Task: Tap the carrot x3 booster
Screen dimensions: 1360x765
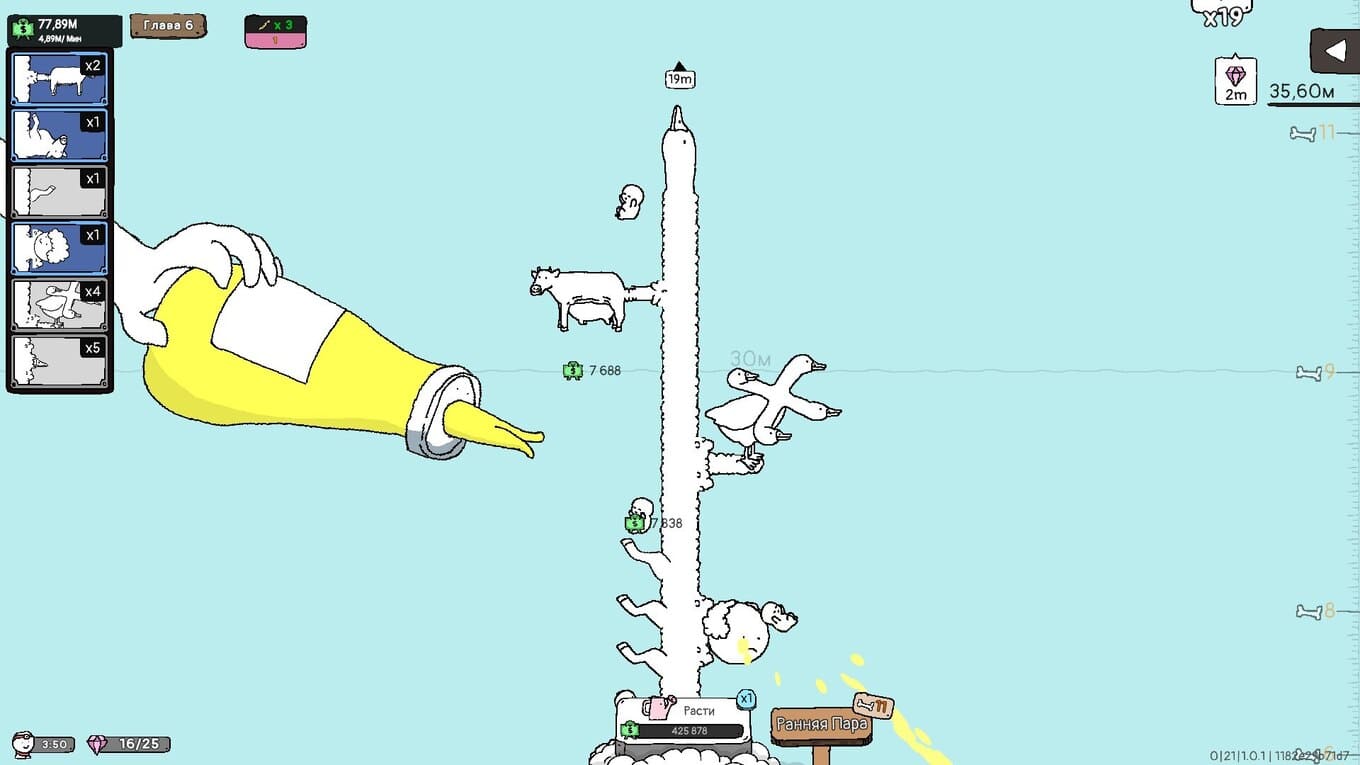Action: tap(275, 31)
